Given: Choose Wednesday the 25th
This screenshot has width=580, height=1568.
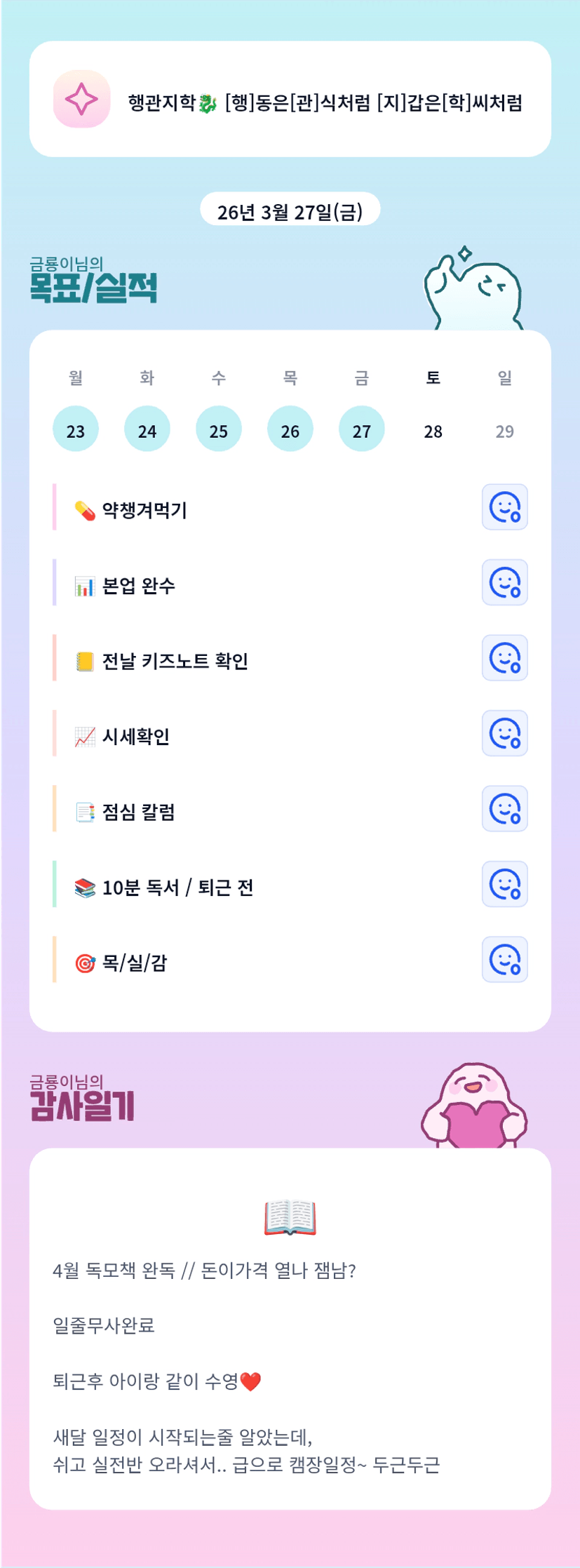Looking at the screenshot, I should click(219, 429).
